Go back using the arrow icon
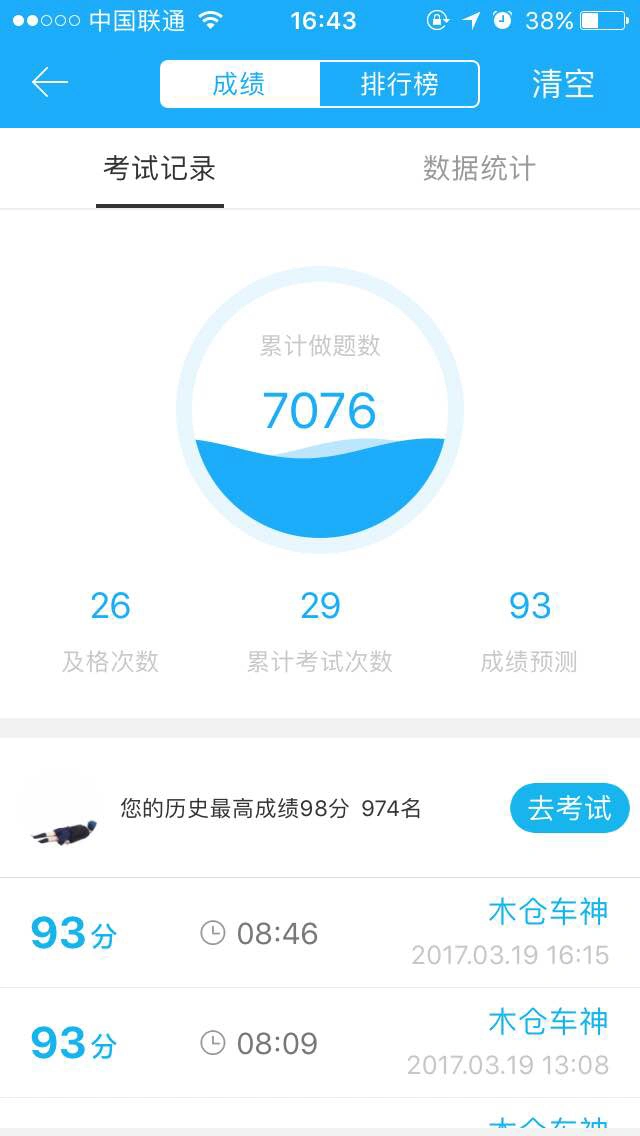The width and height of the screenshot is (640, 1136). coord(49,83)
